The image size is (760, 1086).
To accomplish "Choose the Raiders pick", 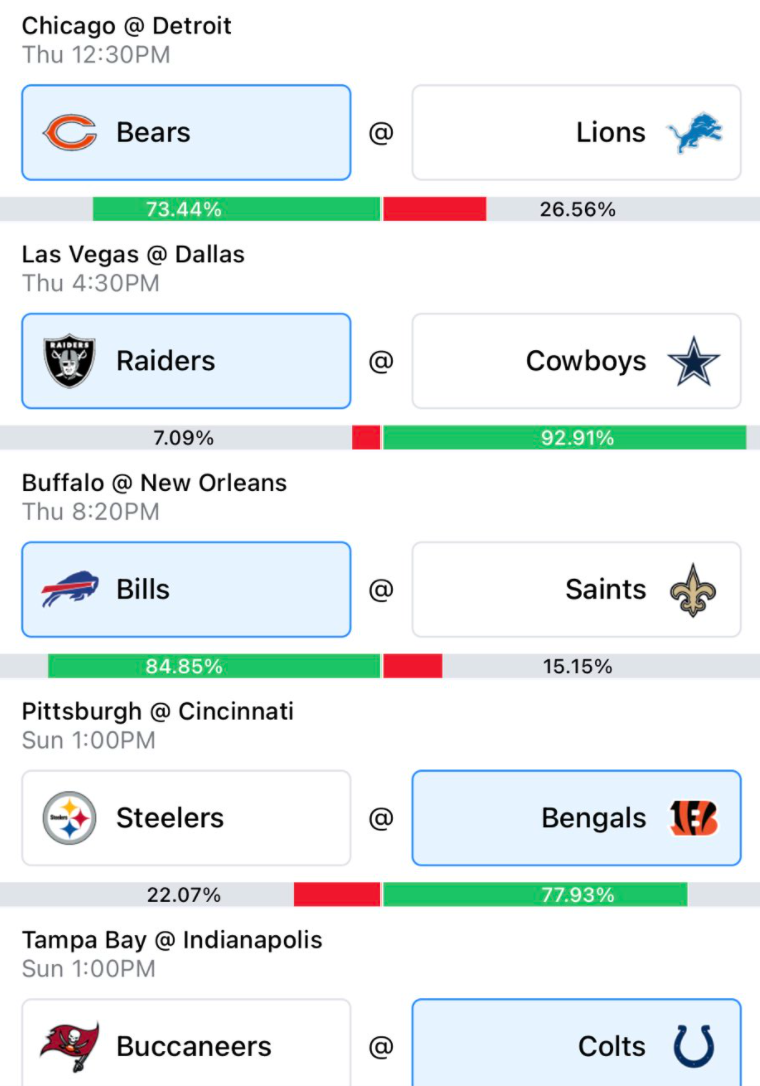I will point(186,361).
